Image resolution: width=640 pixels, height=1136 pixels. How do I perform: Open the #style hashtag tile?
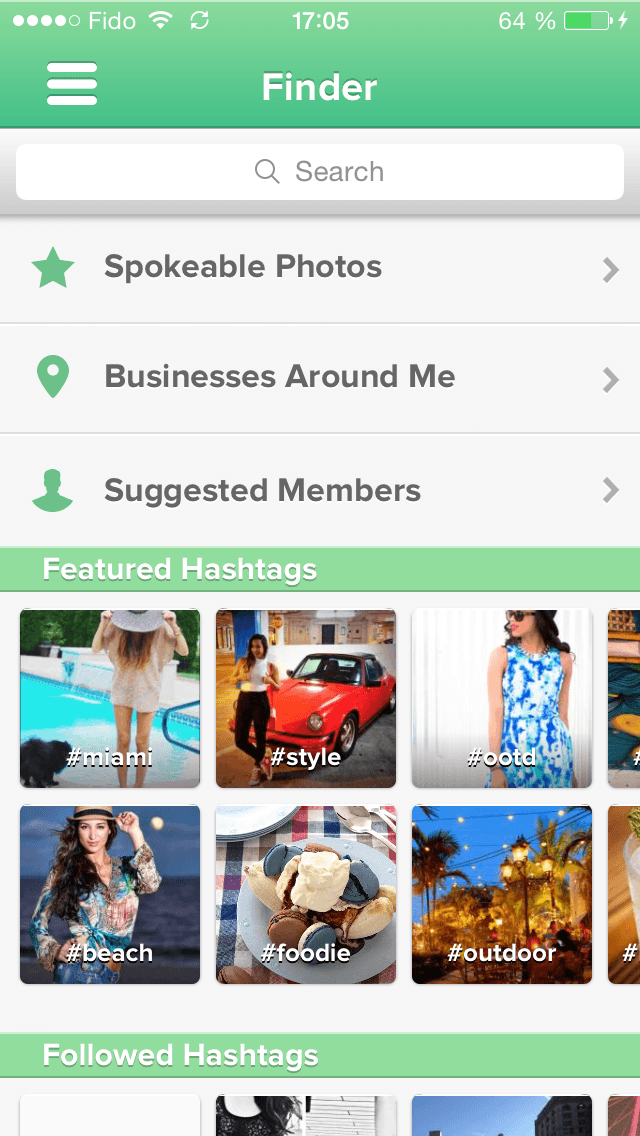pyautogui.click(x=306, y=698)
